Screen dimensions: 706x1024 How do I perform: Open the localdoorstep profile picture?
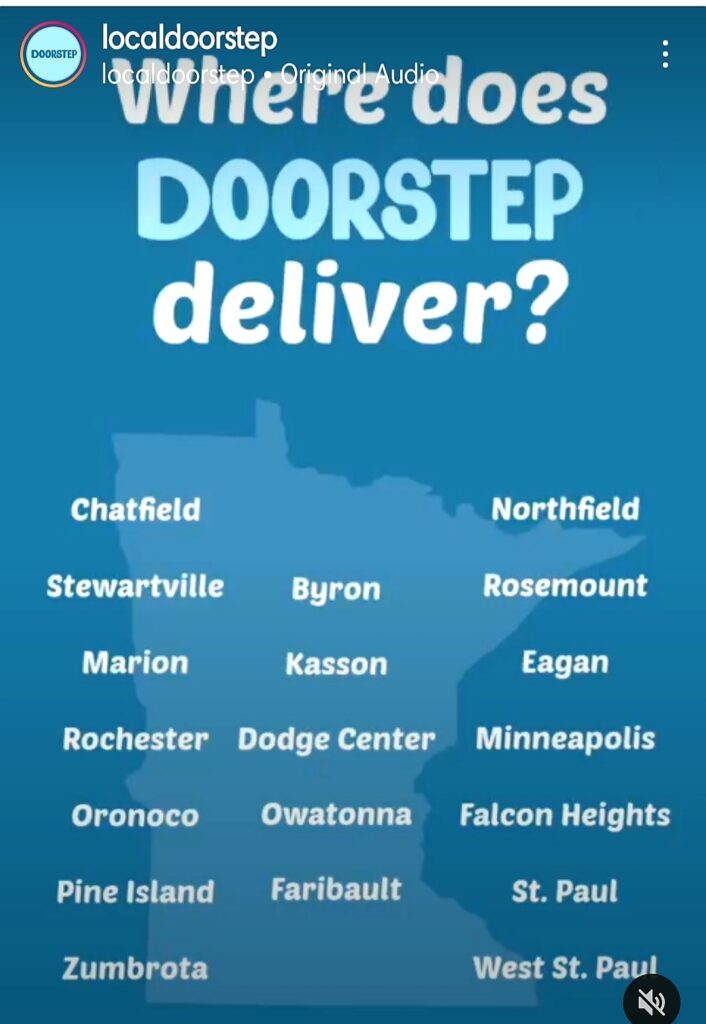[53, 54]
